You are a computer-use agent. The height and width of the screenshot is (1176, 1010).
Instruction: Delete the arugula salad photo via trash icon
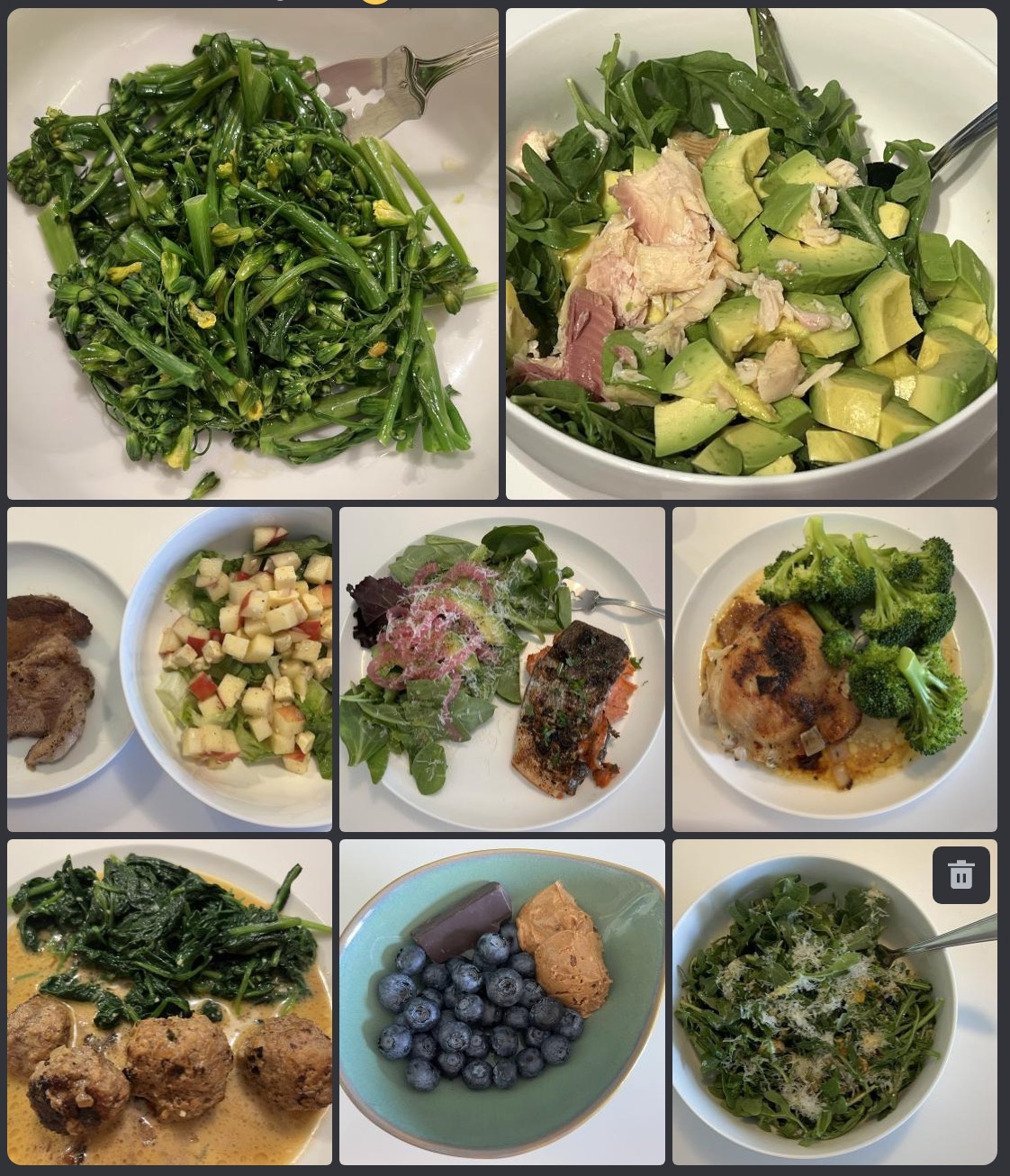[x=960, y=874]
